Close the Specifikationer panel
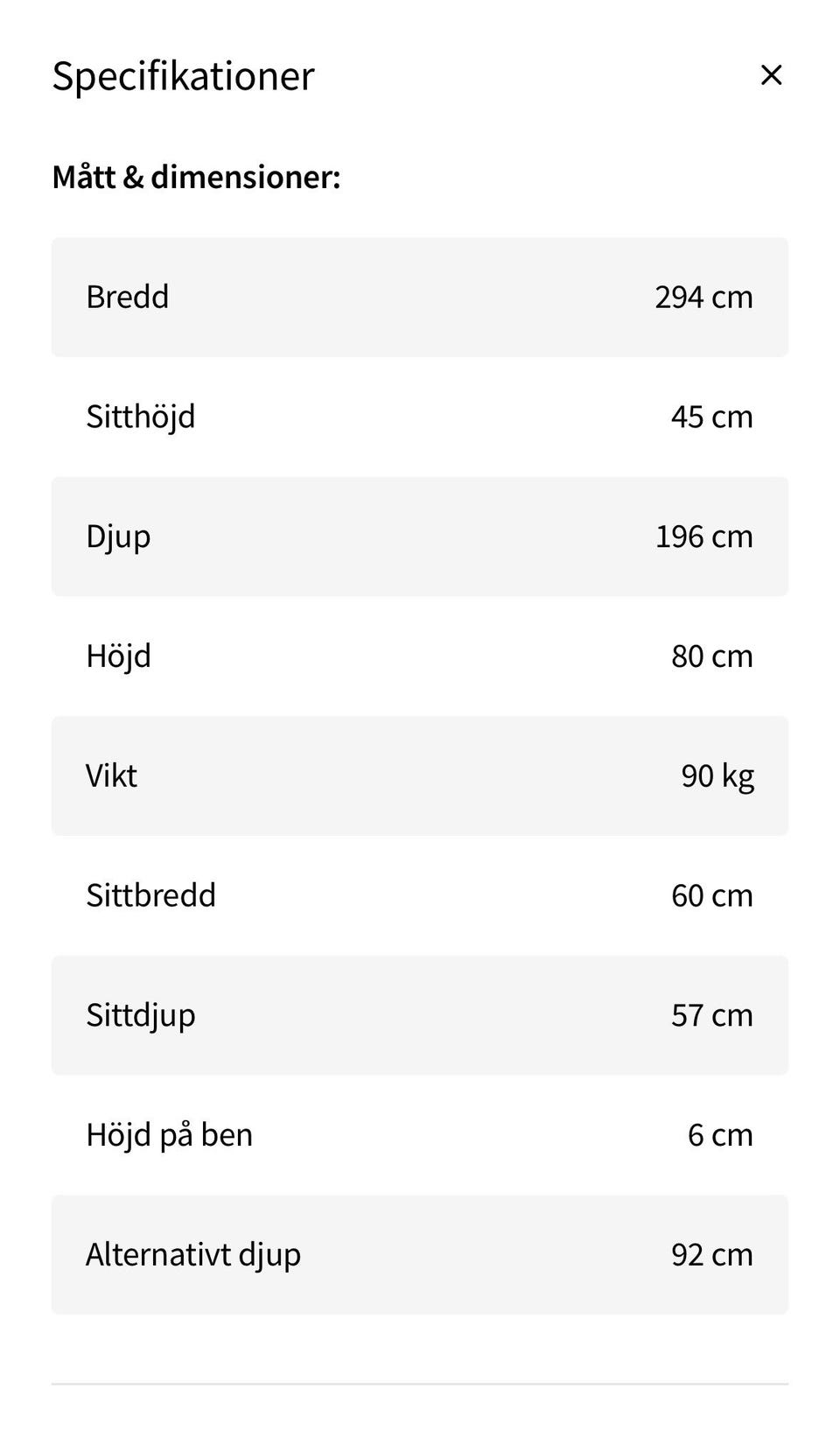840x1445 pixels. (x=771, y=75)
